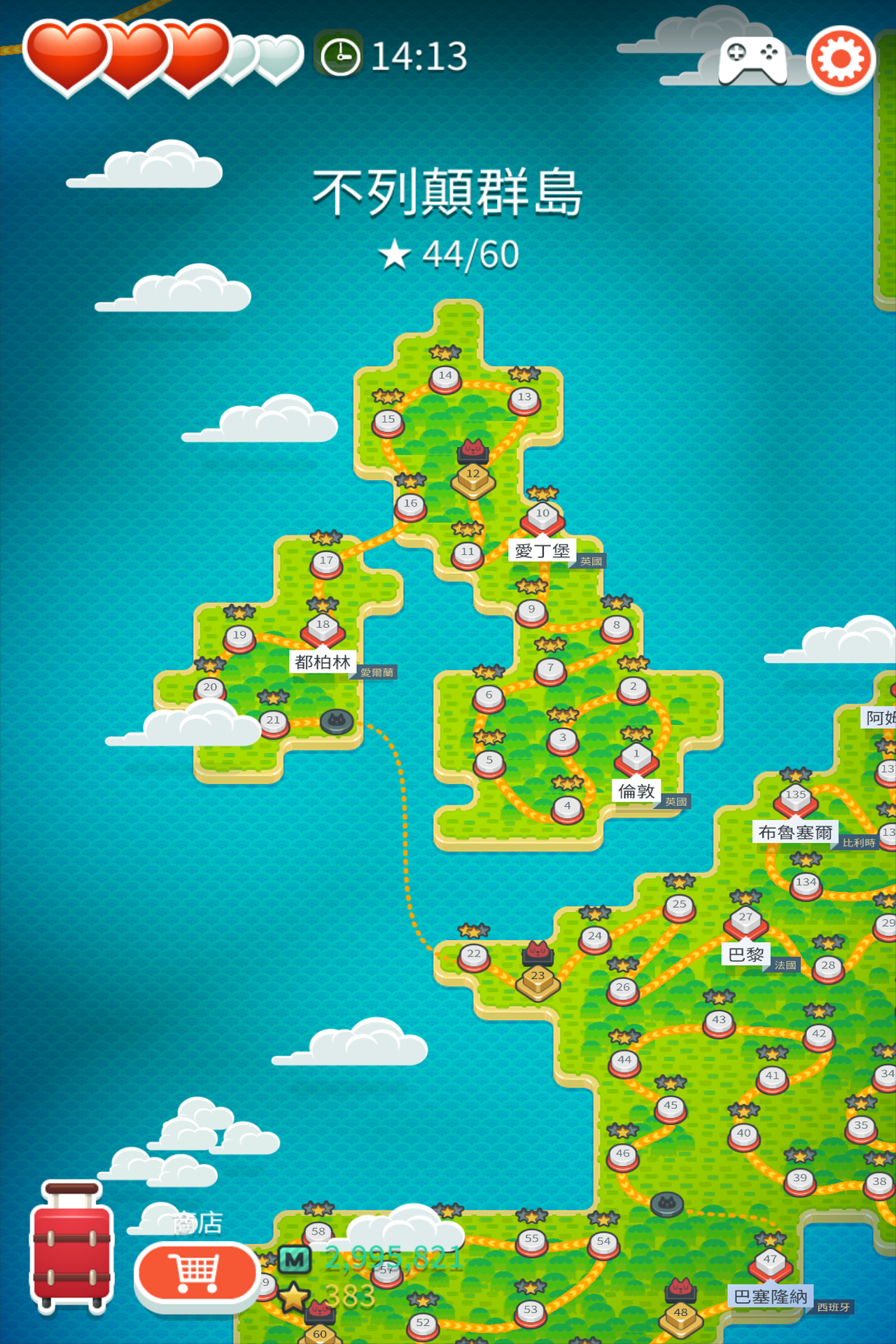
Task: Click the 巴黎 city label
Action: [x=746, y=955]
